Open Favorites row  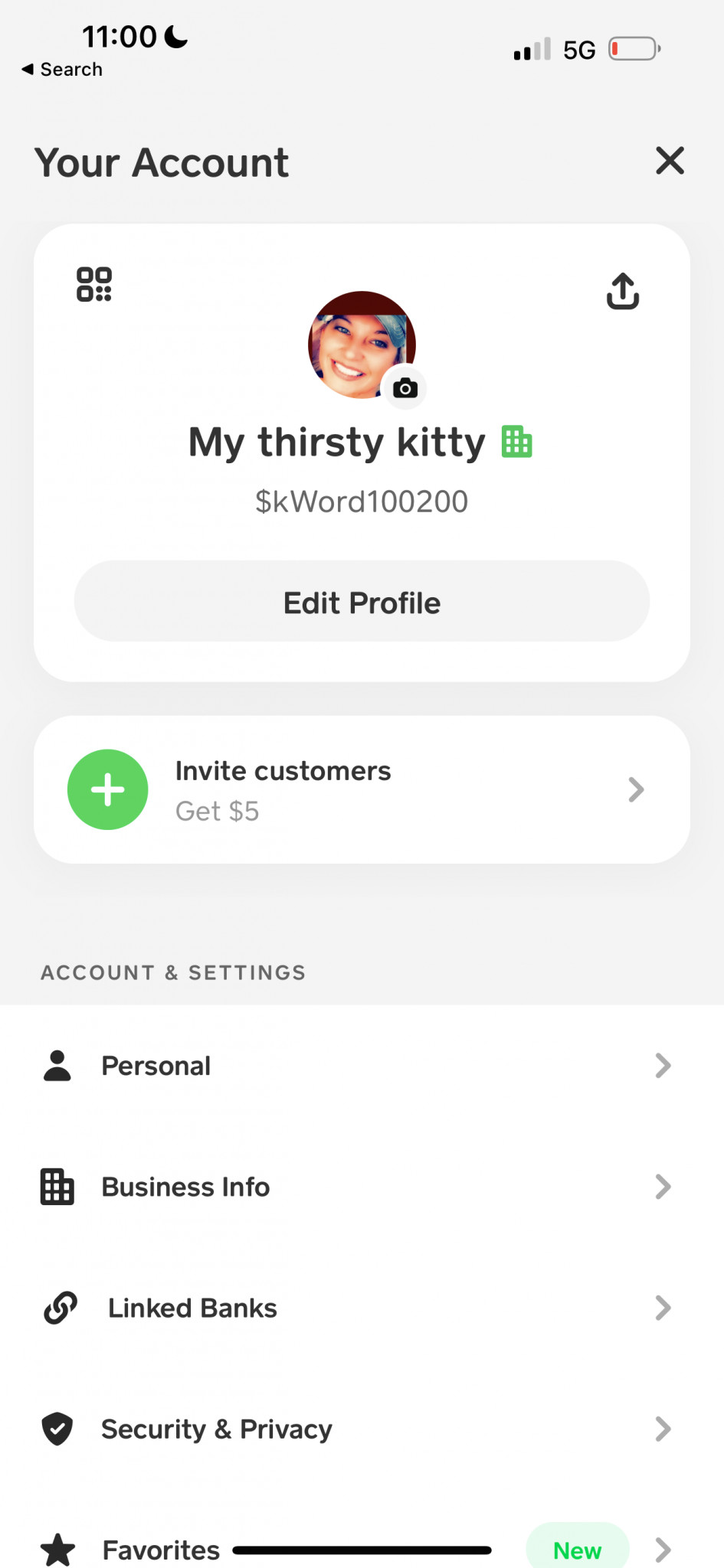(x=362, y=1539)
